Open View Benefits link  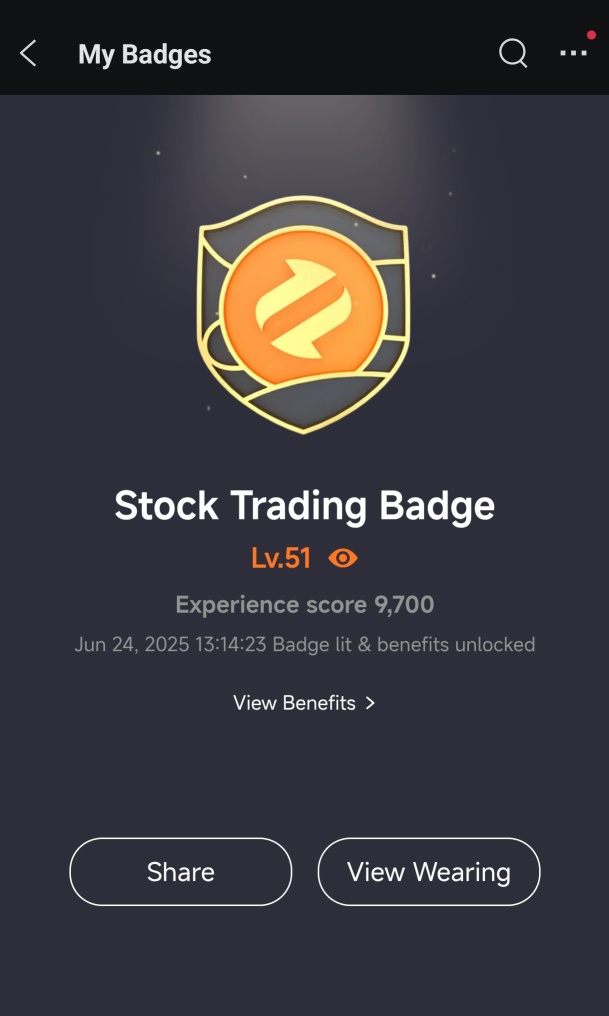click(304, 703)
